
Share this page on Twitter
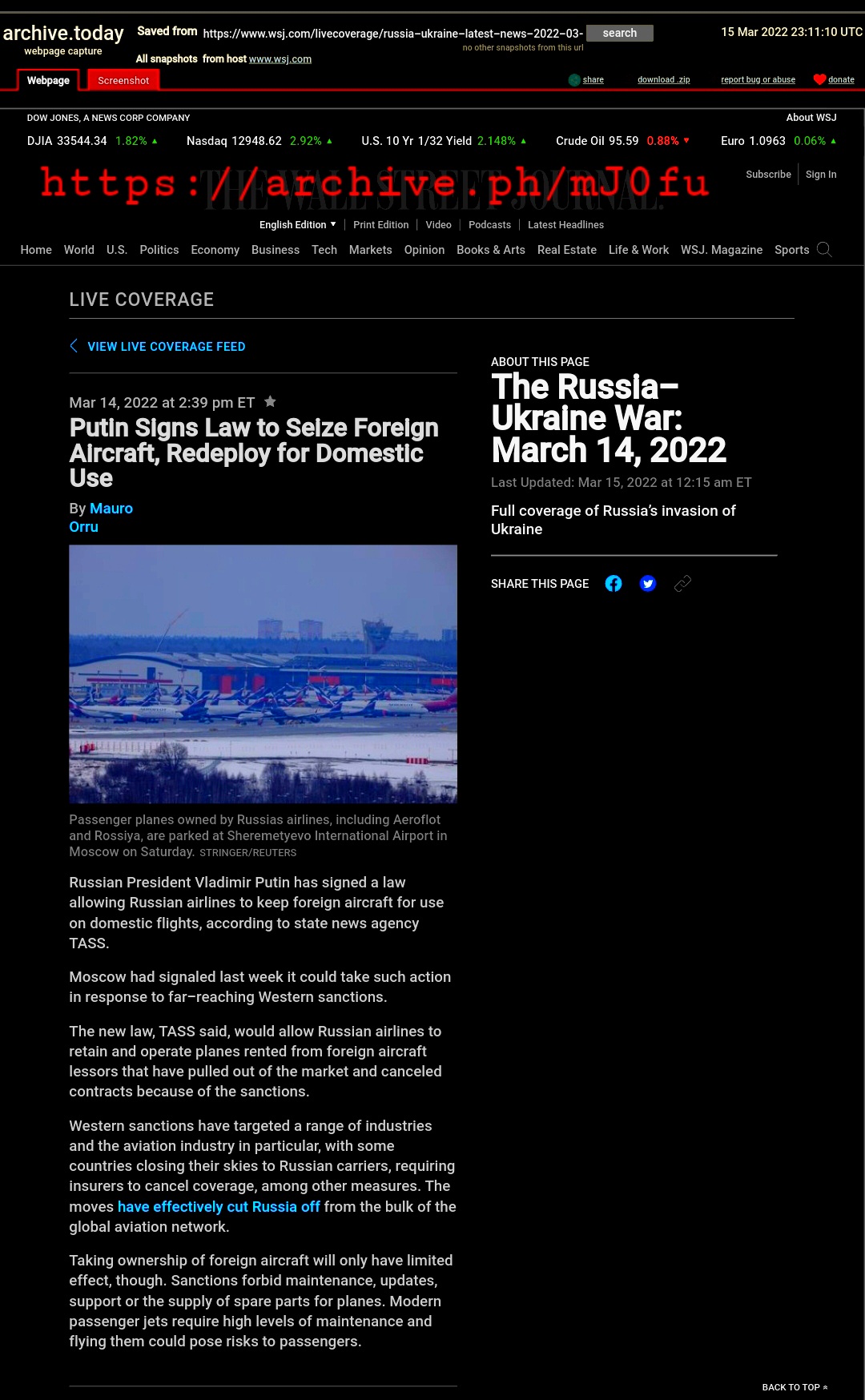pos(648,584)
